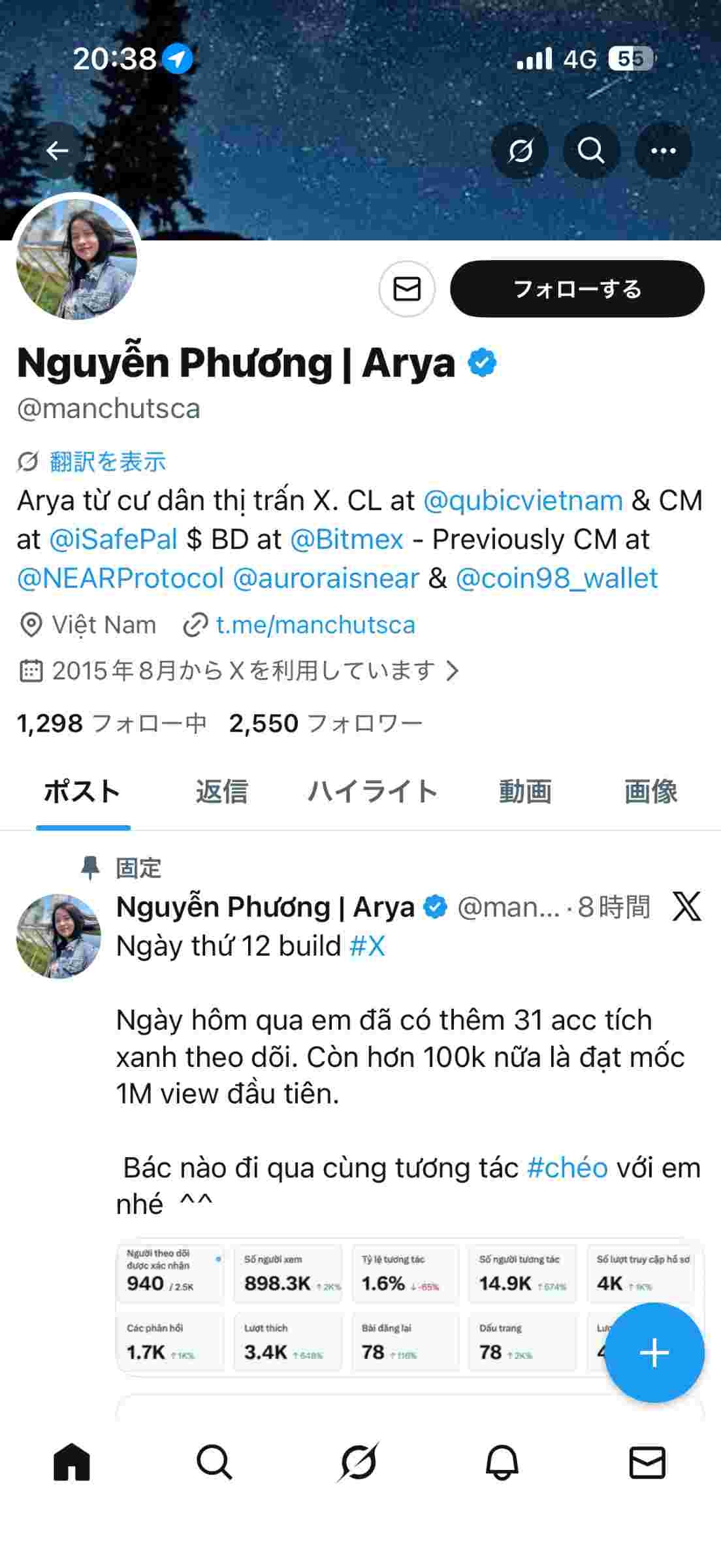Show bio translation via 翻訳を表示
Screen dimensions: 721x1568
[107, 462]
